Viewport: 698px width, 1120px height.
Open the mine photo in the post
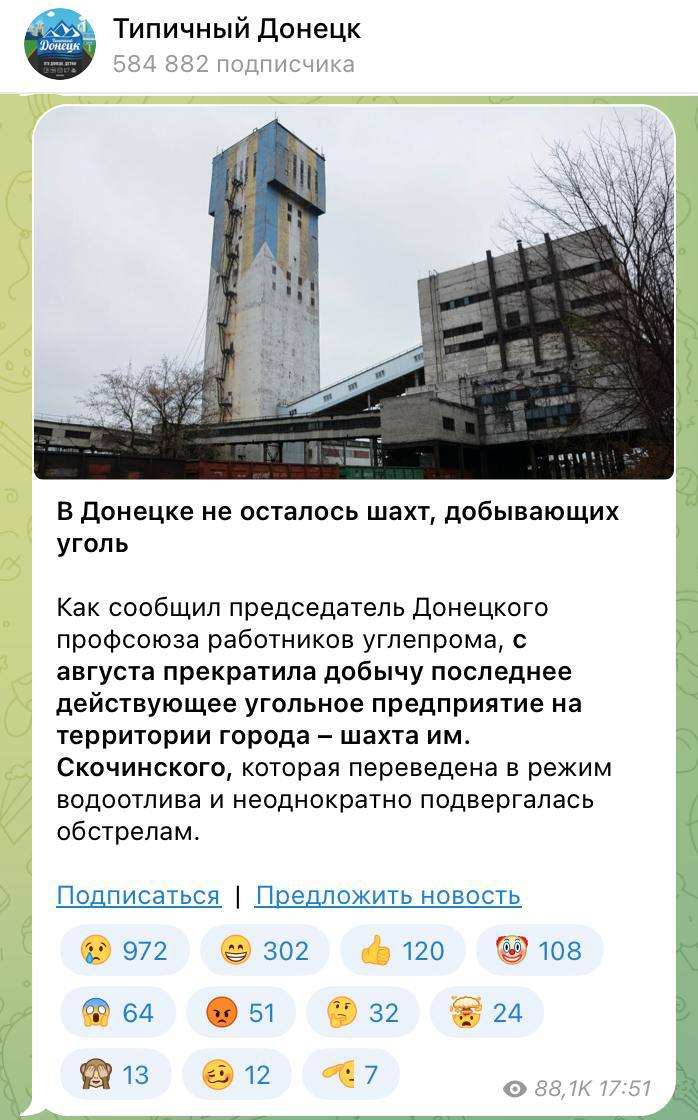[x=354, y=293]
